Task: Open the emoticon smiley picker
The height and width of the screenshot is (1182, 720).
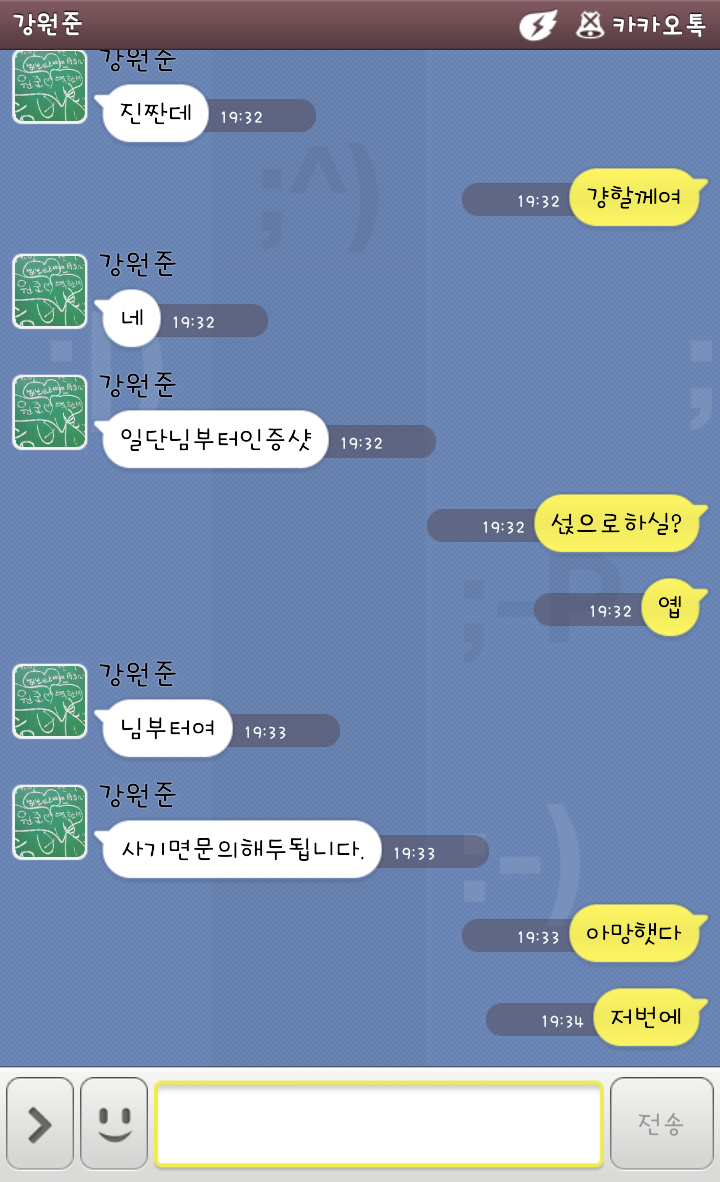Action: (x=114, y=1124)
